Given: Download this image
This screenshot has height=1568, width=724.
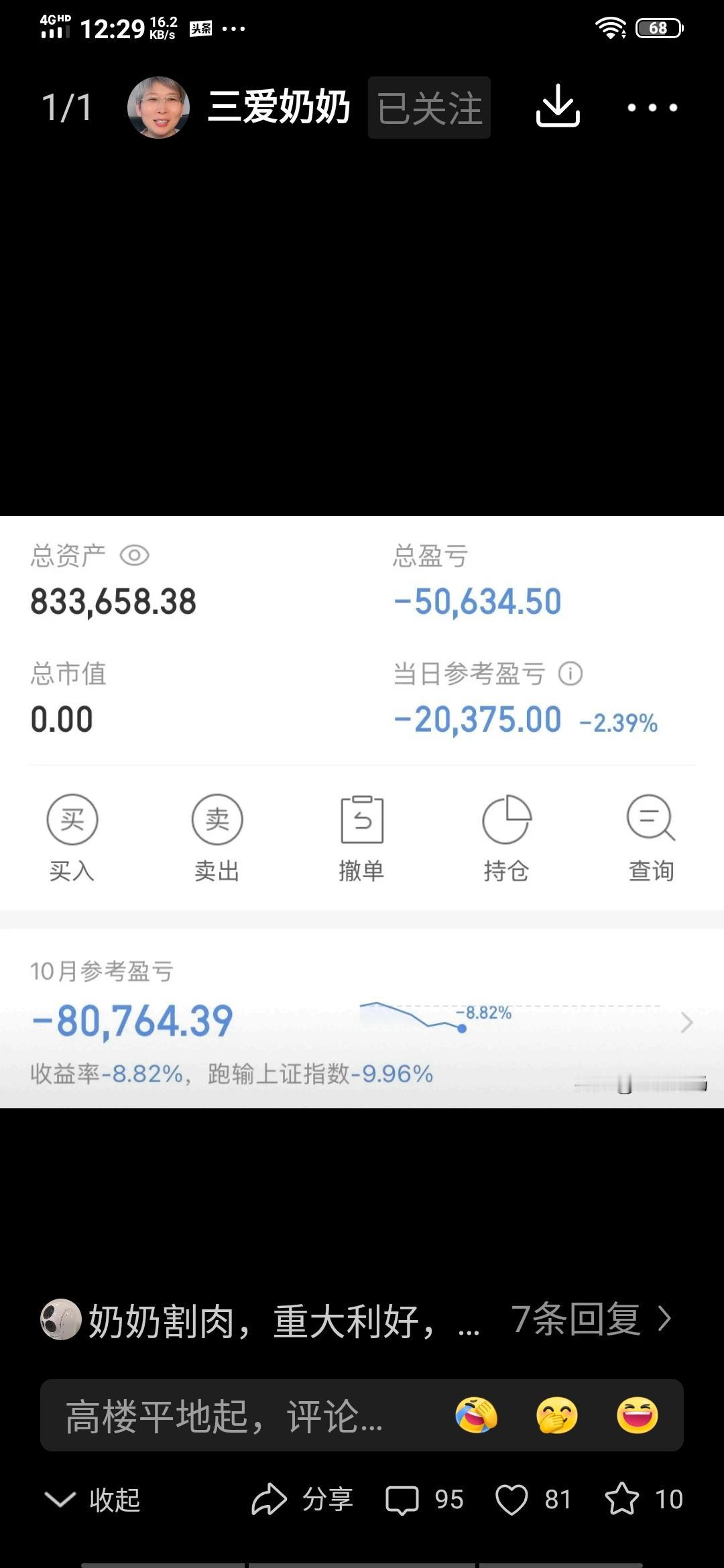Looking at the screenshot, I should click(558, 107).
